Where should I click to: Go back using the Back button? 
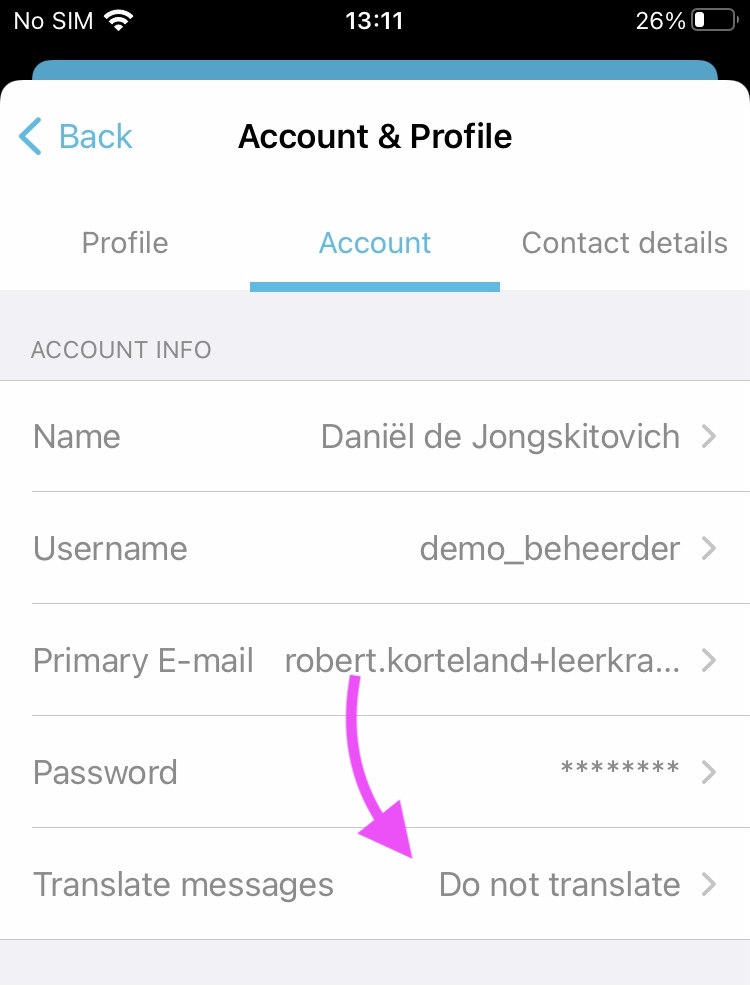click(x=76, y=136)
